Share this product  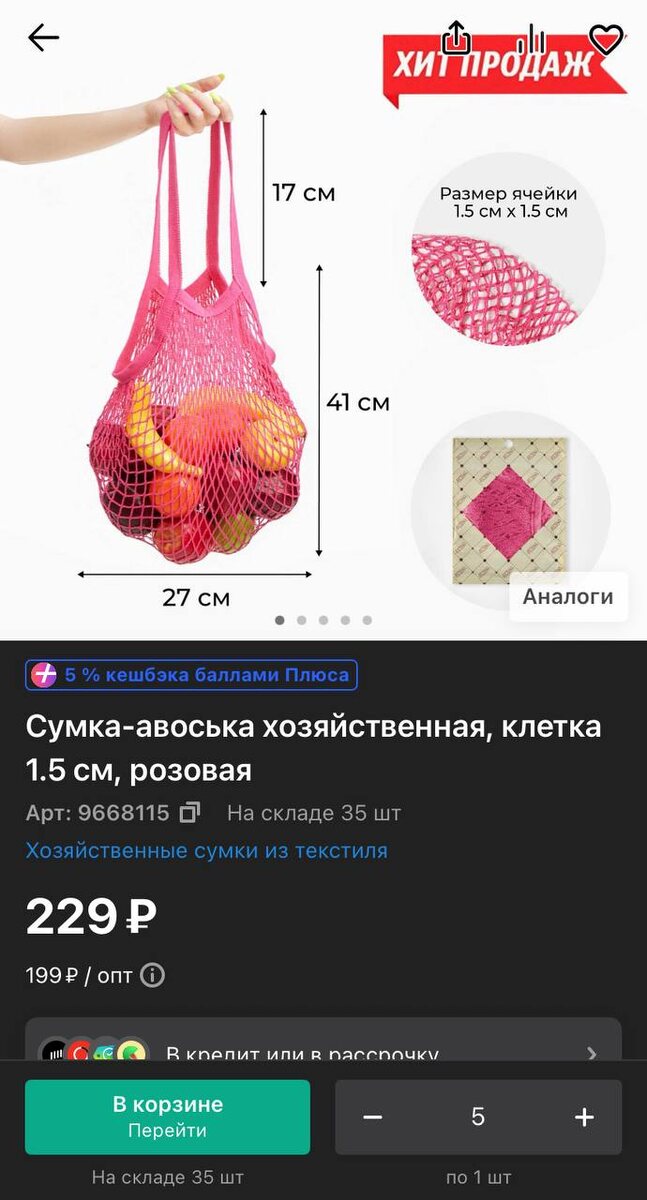click(x=456, y=38)
